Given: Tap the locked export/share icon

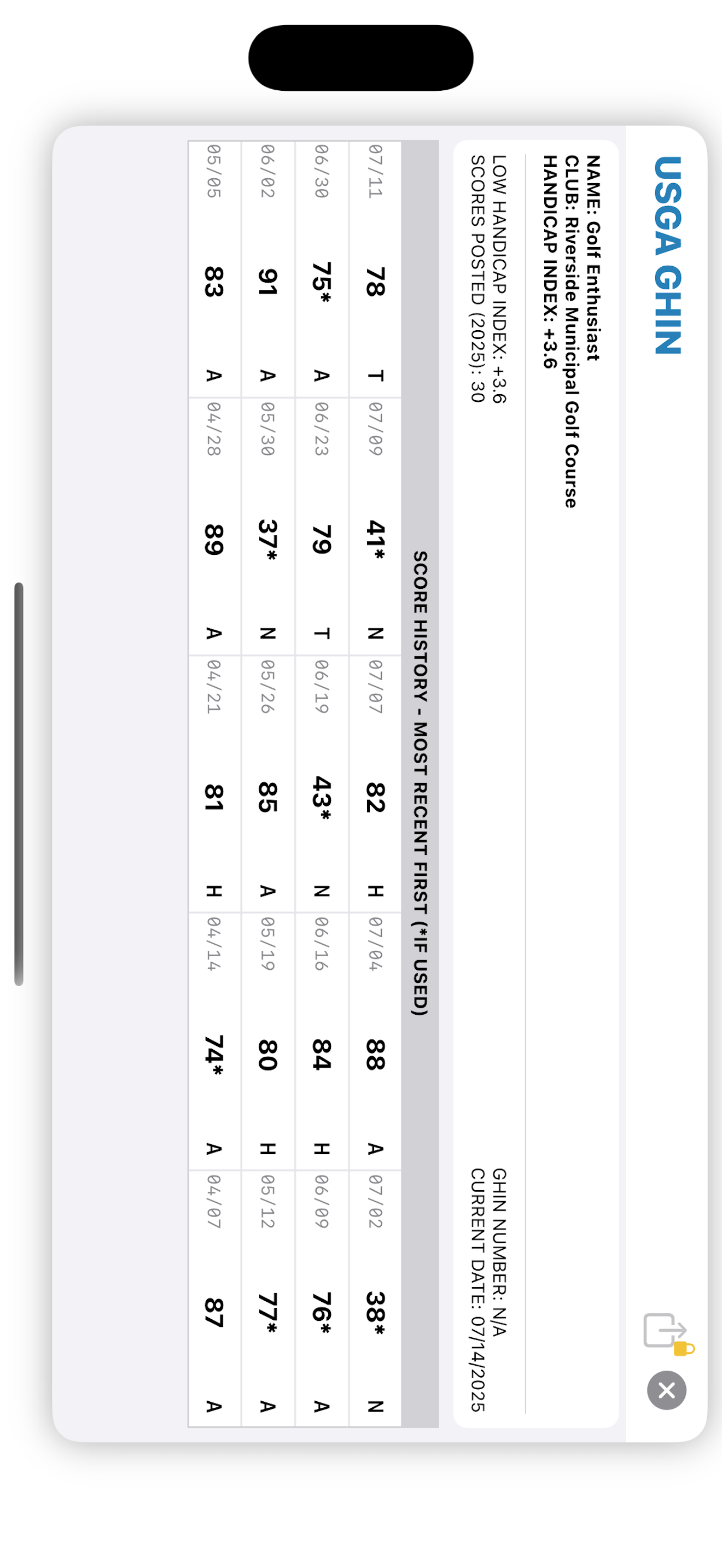Looking at the screenshot, I should click(666, 1331).
